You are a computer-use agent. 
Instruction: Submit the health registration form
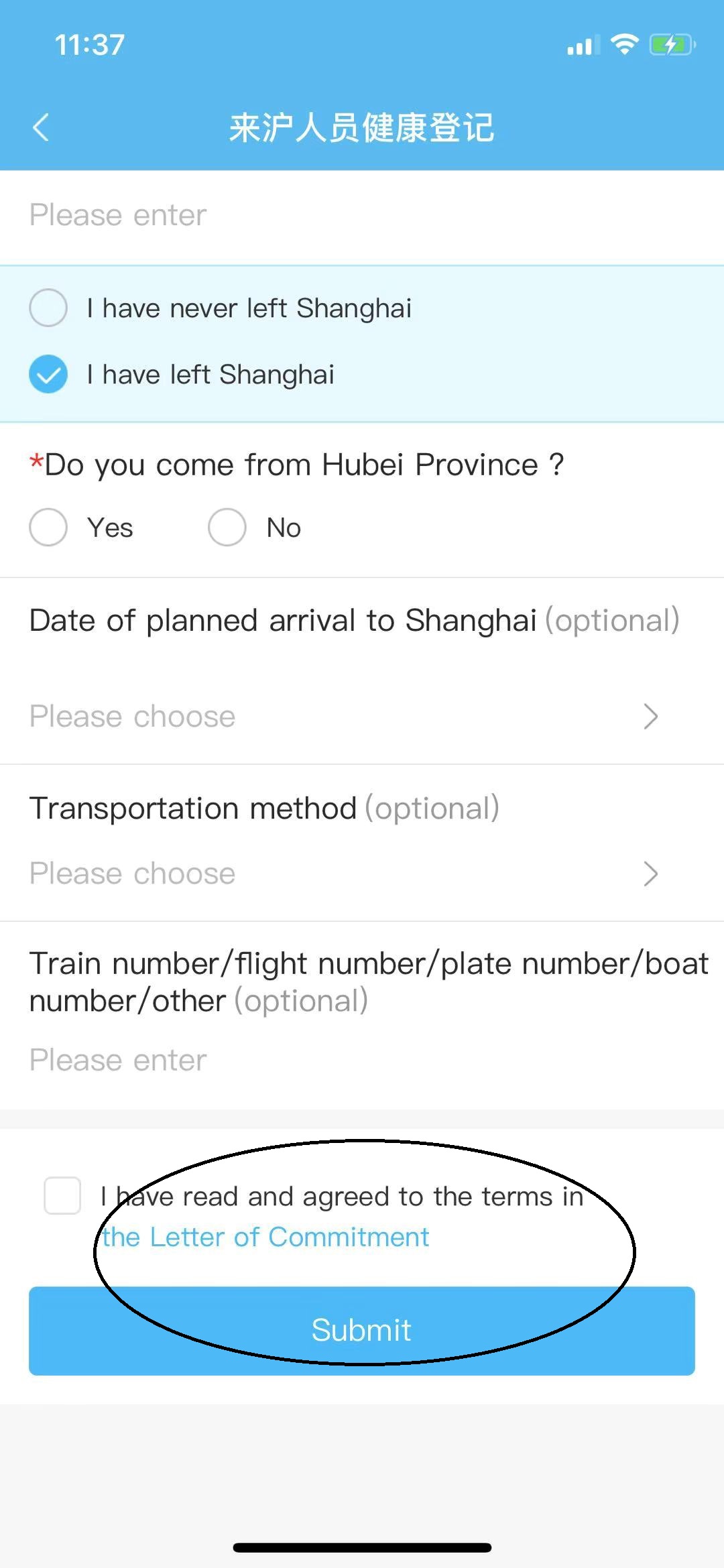tap(362, 1331)
